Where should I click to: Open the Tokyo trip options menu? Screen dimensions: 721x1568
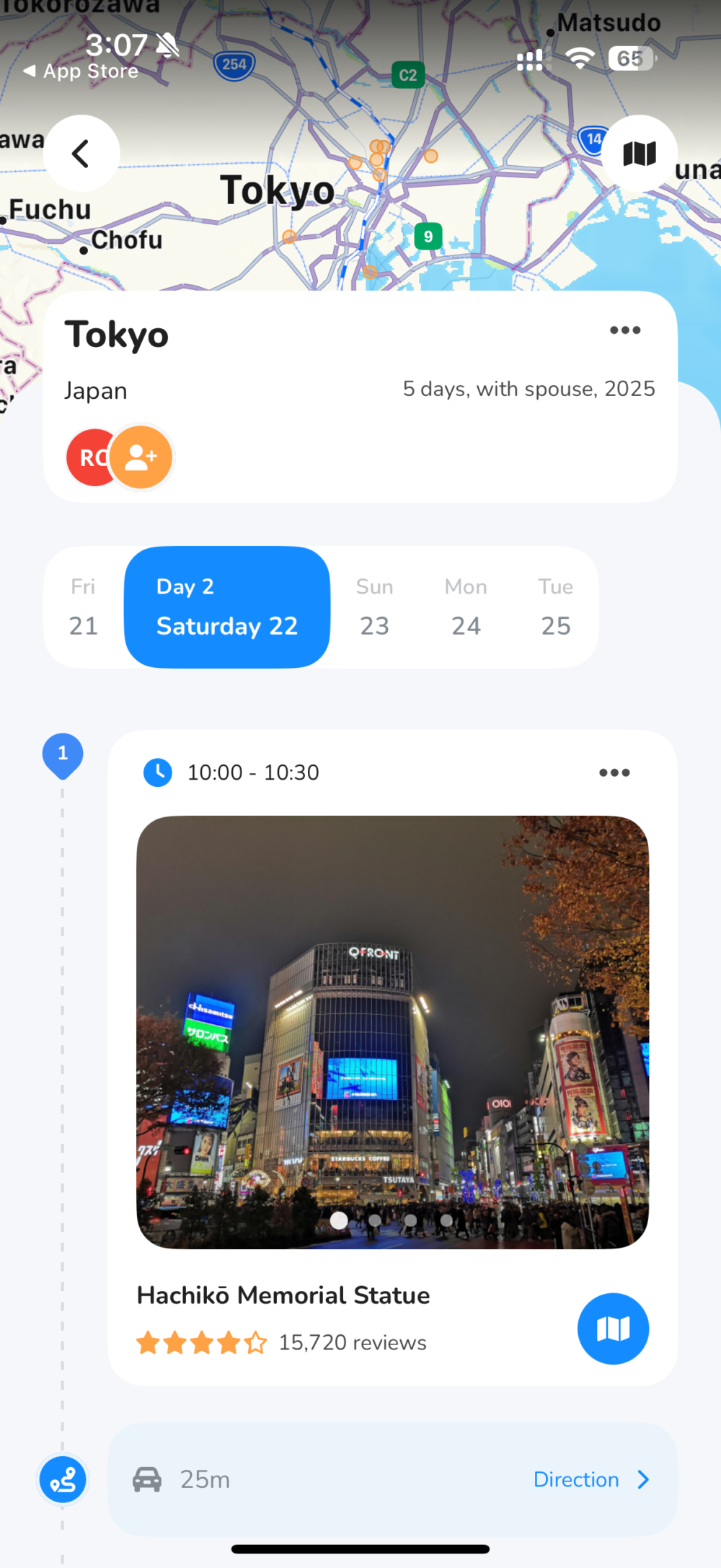[x=624, y=330]
